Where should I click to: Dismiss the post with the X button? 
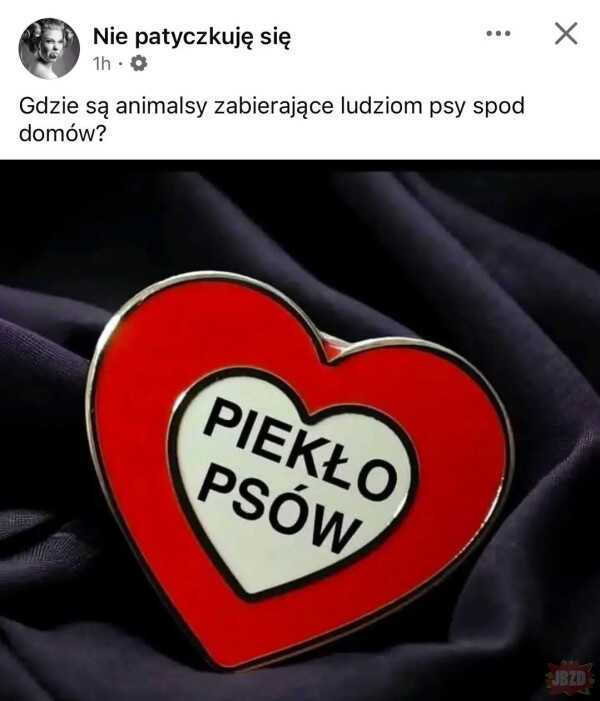tap(566, 34)
